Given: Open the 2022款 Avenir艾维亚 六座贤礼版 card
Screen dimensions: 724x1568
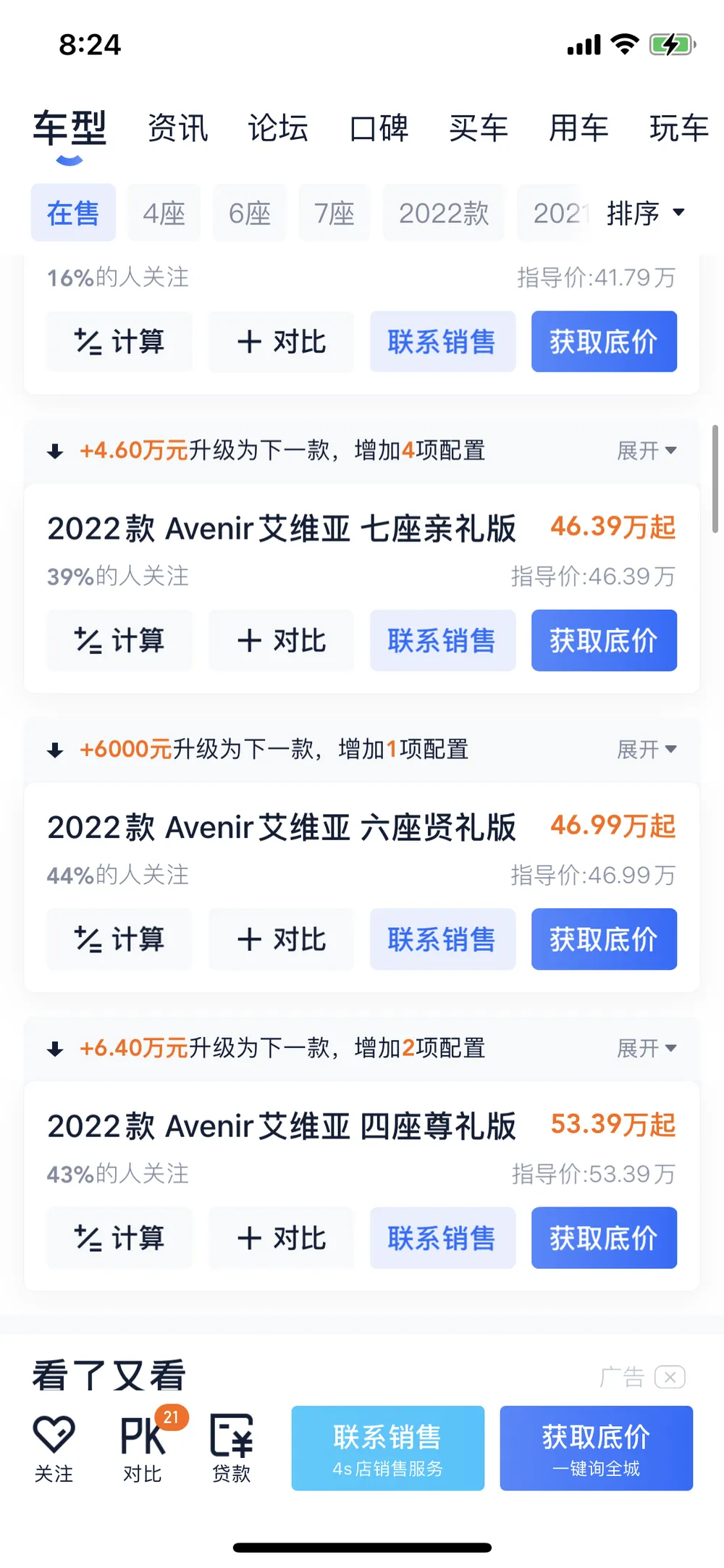Looking at the screenshot, I should (x=282, y=827).
